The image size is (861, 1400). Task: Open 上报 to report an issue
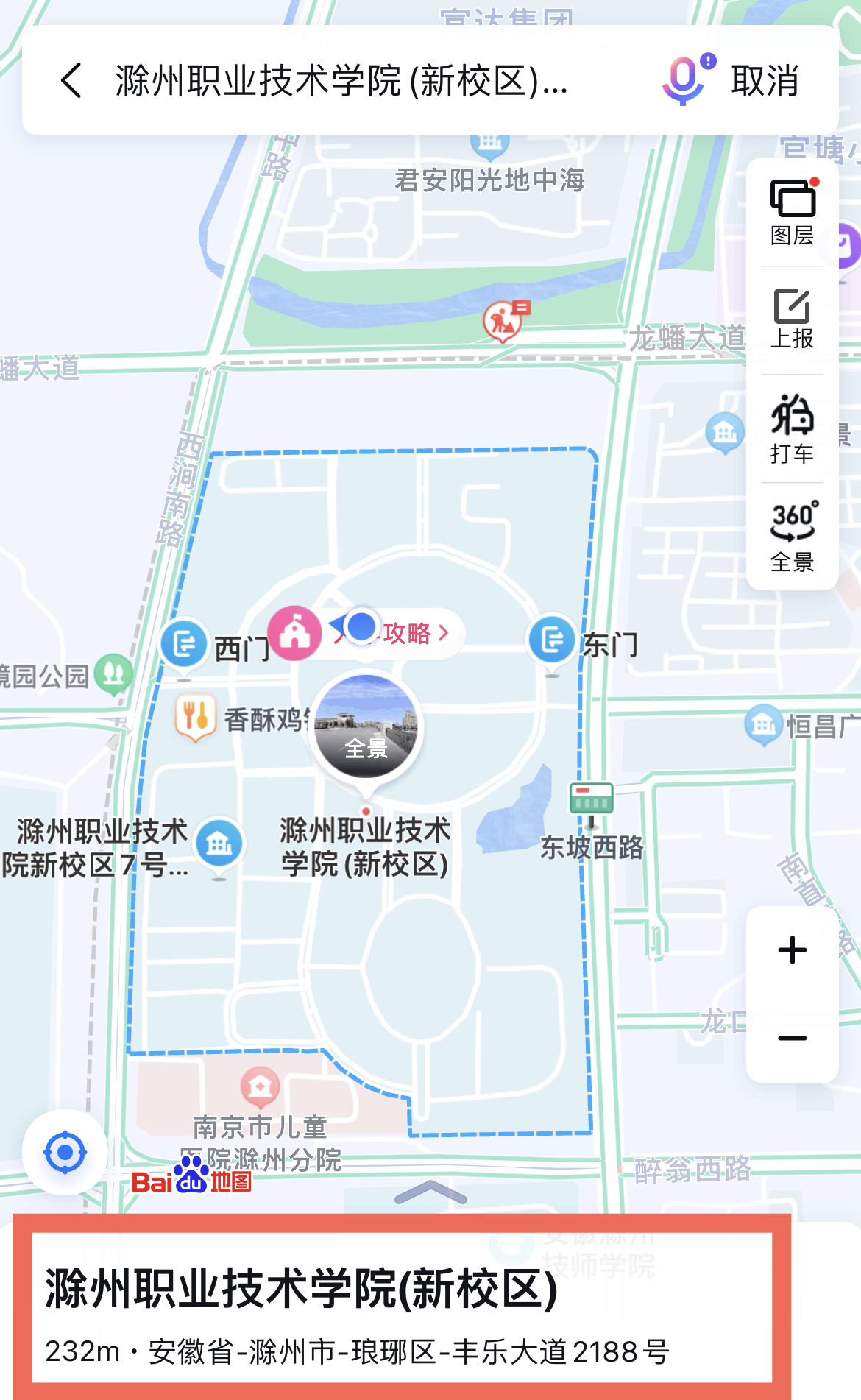(793, 319)
